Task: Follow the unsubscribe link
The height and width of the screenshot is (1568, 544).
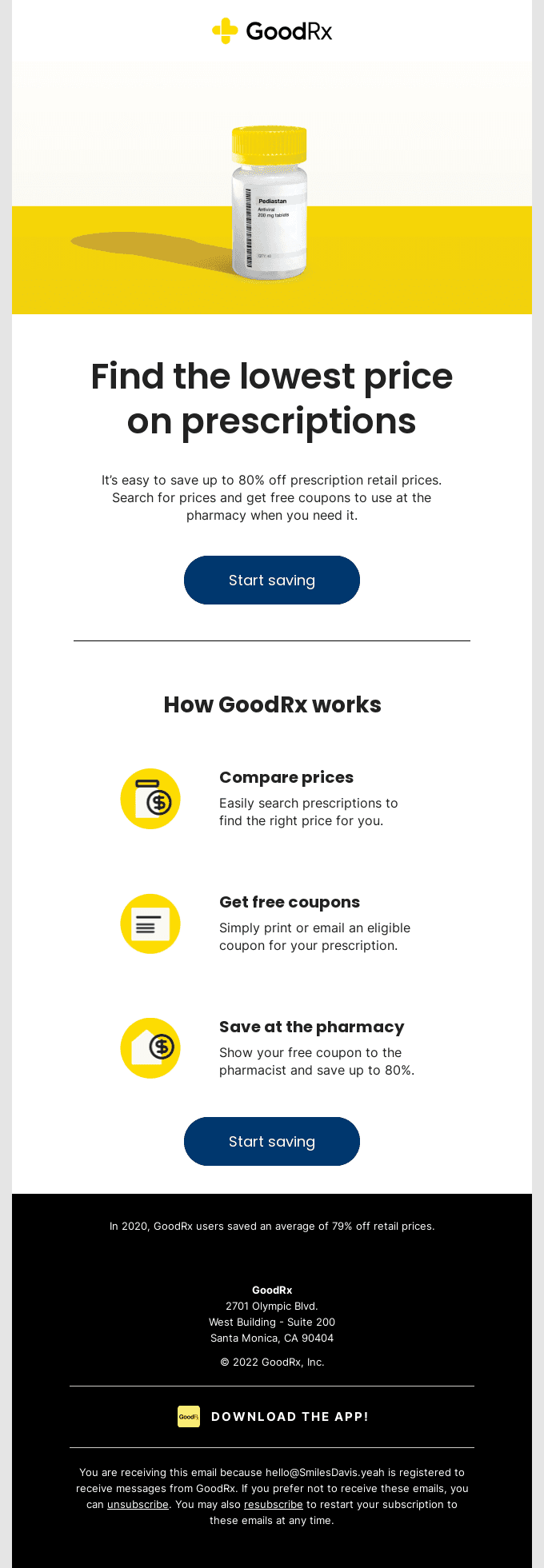Action: click(x=138, y=1505)
